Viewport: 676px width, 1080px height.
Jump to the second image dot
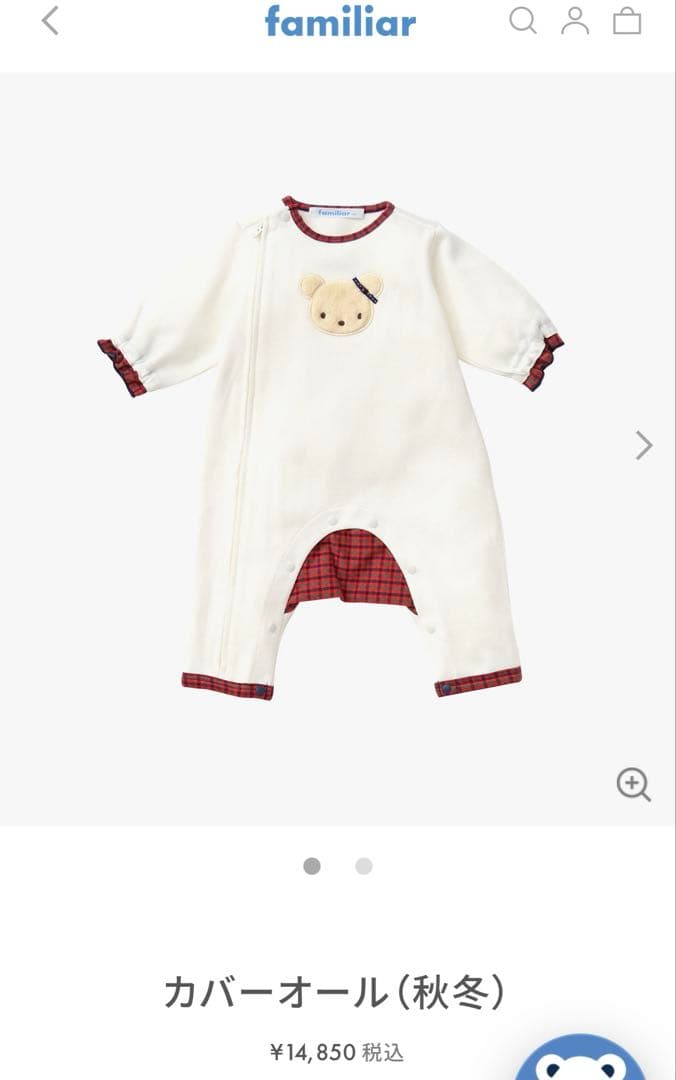click(x=364, y=866)
